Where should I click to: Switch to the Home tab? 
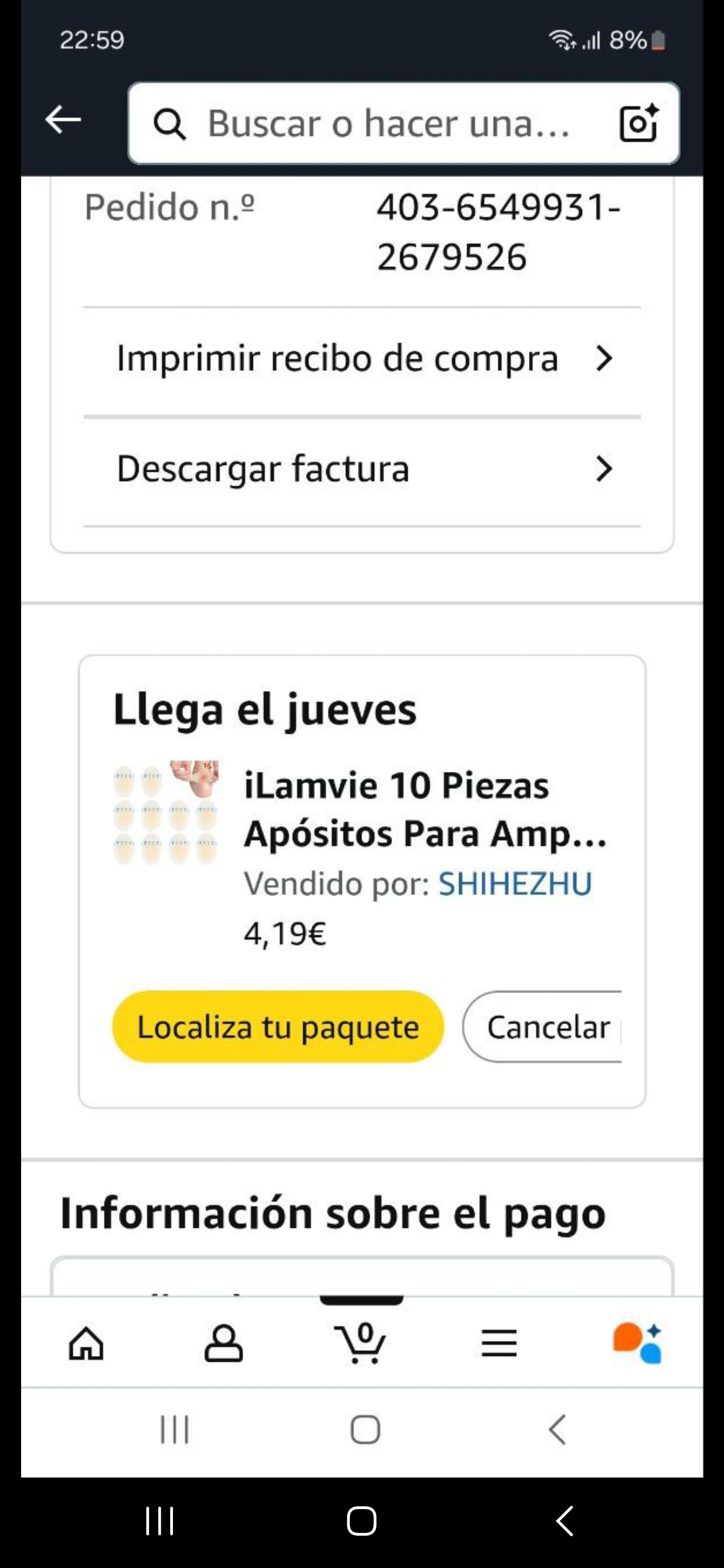tap(86, 1343)
